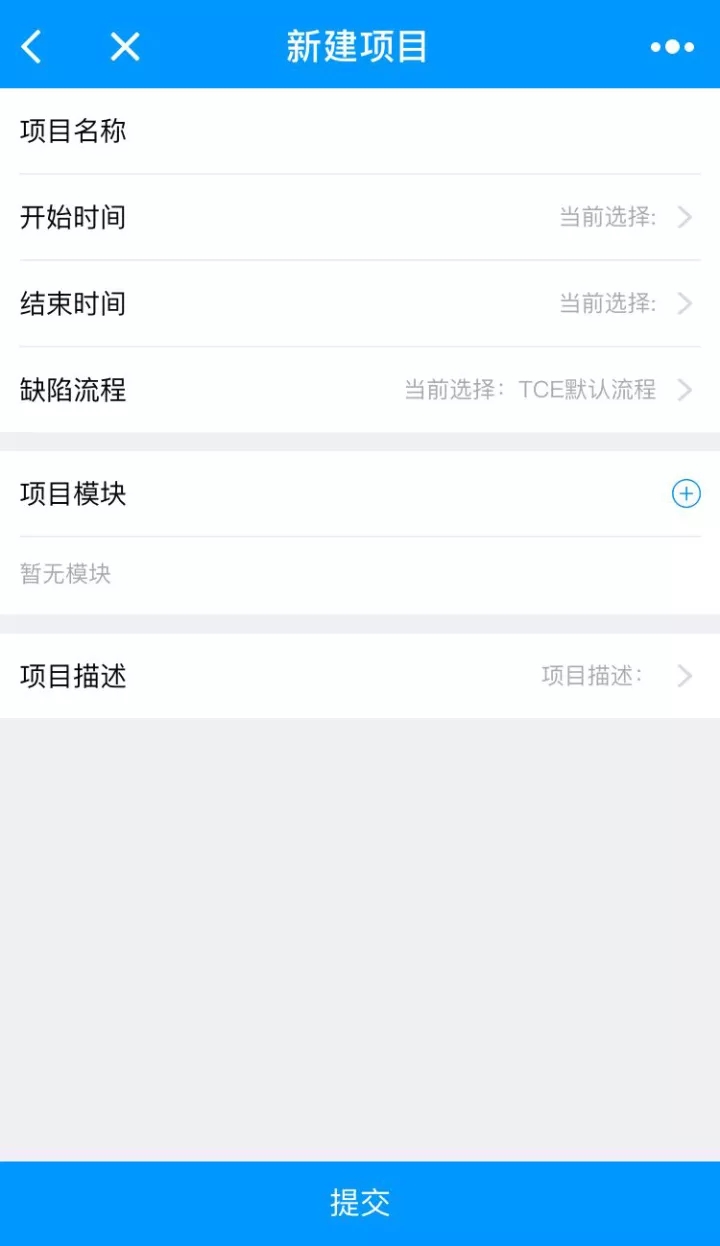
Task: Go back using the top-left arrow
Action: 32,46
